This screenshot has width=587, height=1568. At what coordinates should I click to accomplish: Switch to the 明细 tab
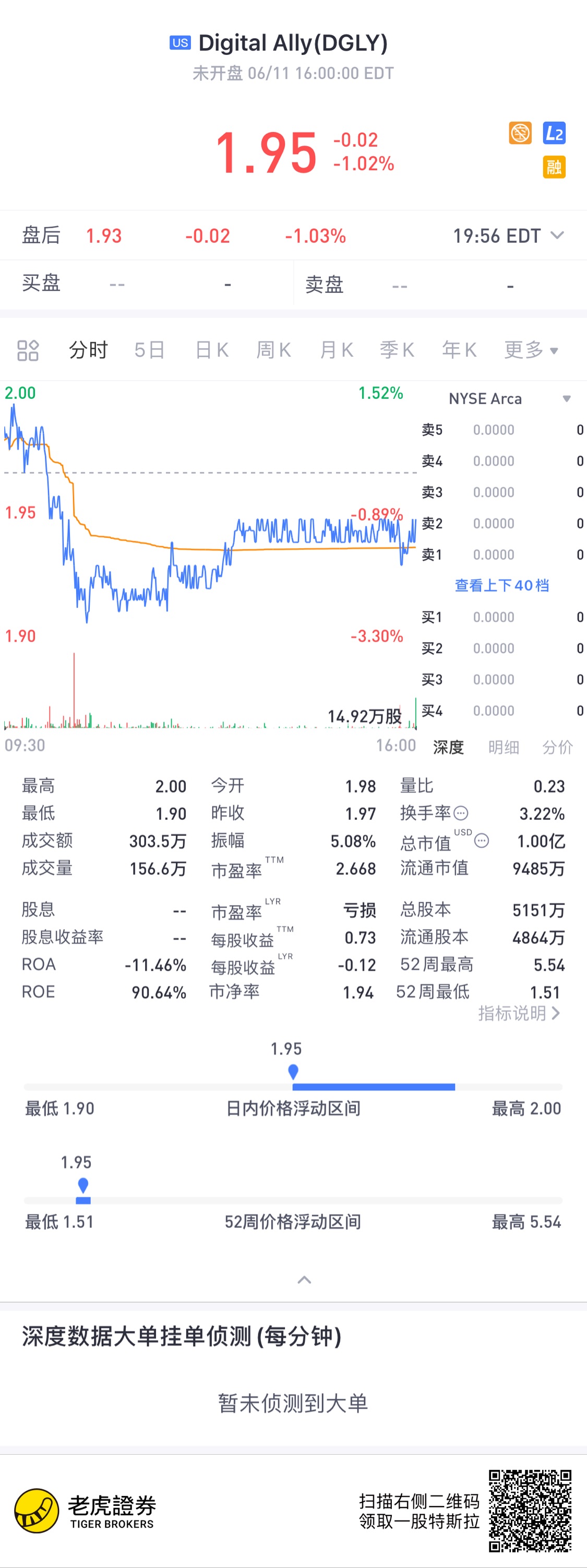[x=504, y=747]
